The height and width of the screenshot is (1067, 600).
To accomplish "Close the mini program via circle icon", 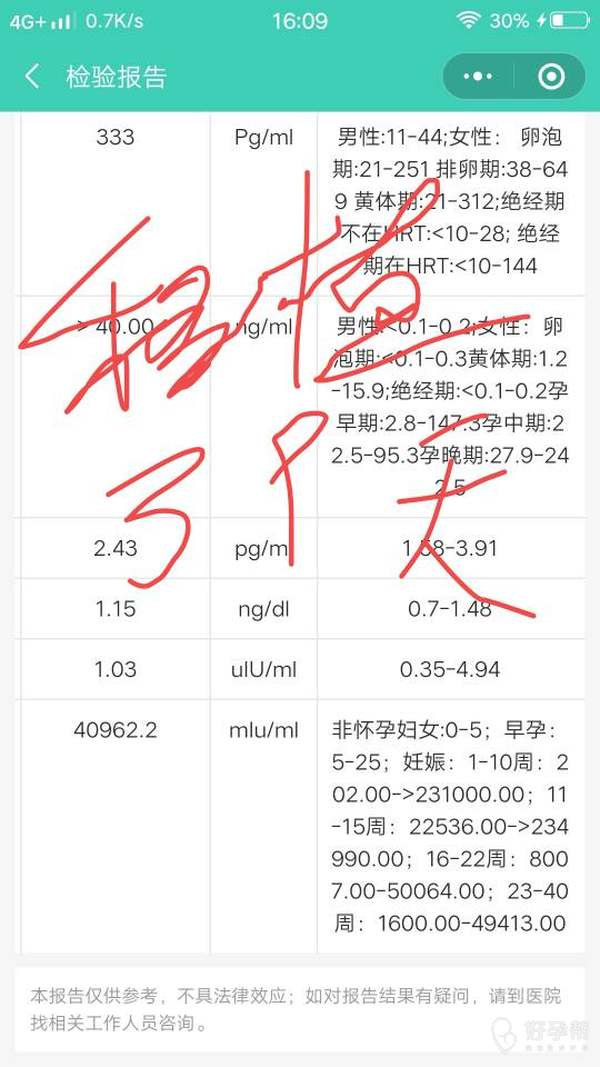I will tap(551, 77).
